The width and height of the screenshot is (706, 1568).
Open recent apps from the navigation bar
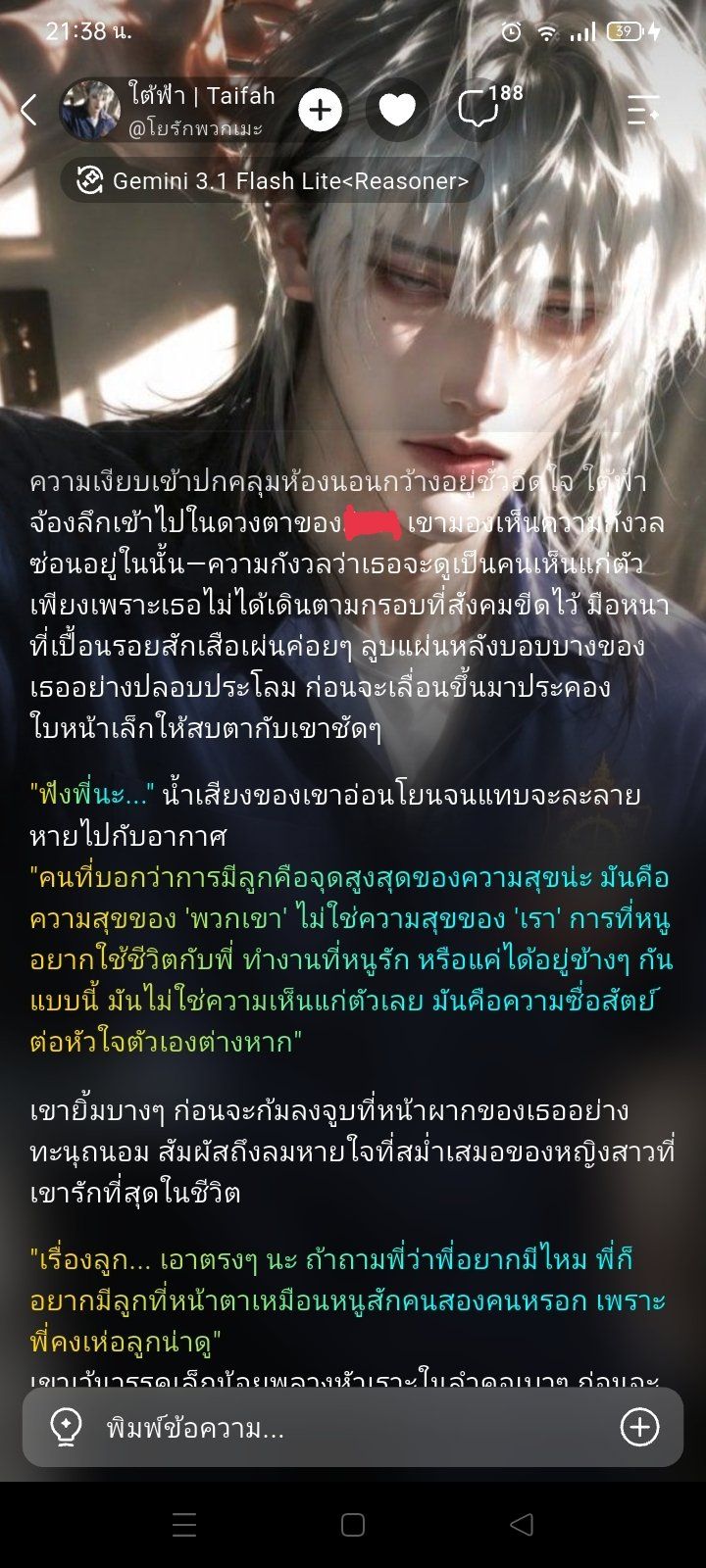(184, 1524)
